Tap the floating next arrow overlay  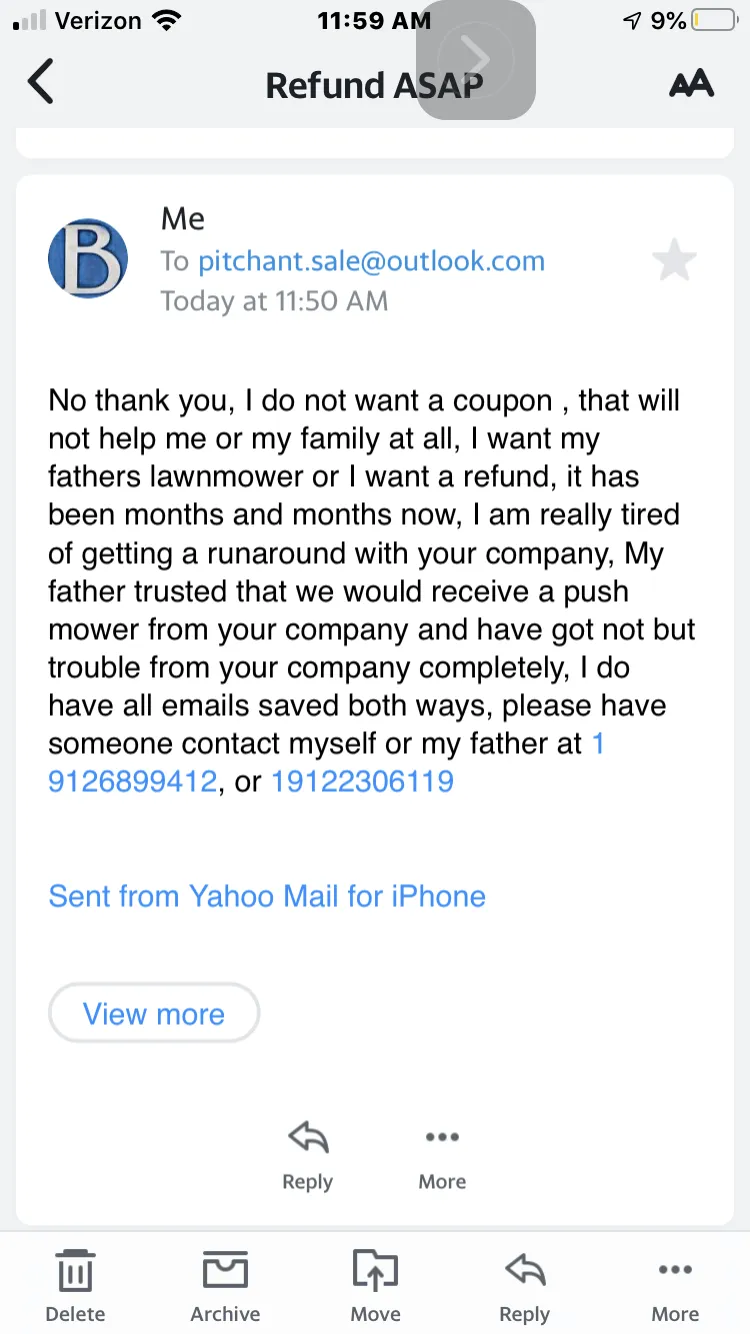click(x=476, y=60)
